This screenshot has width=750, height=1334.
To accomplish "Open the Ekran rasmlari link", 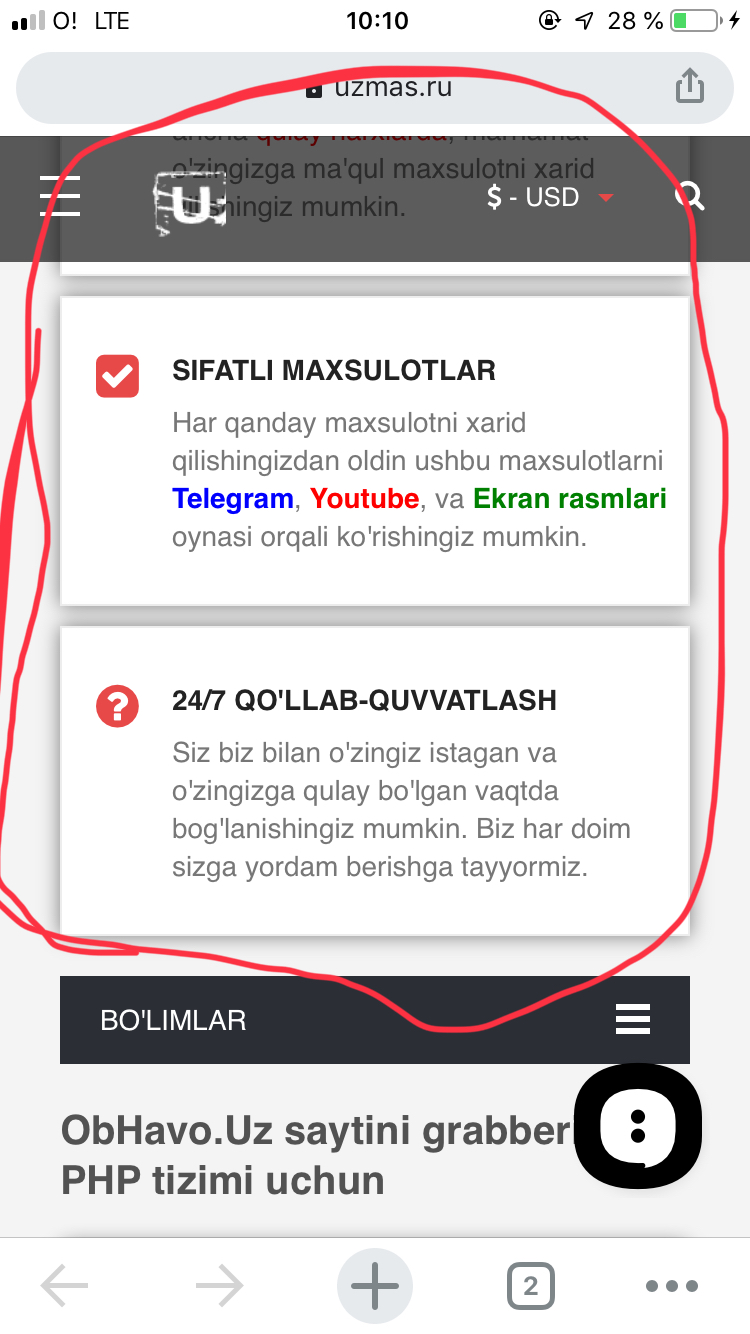I will [569, 499].
